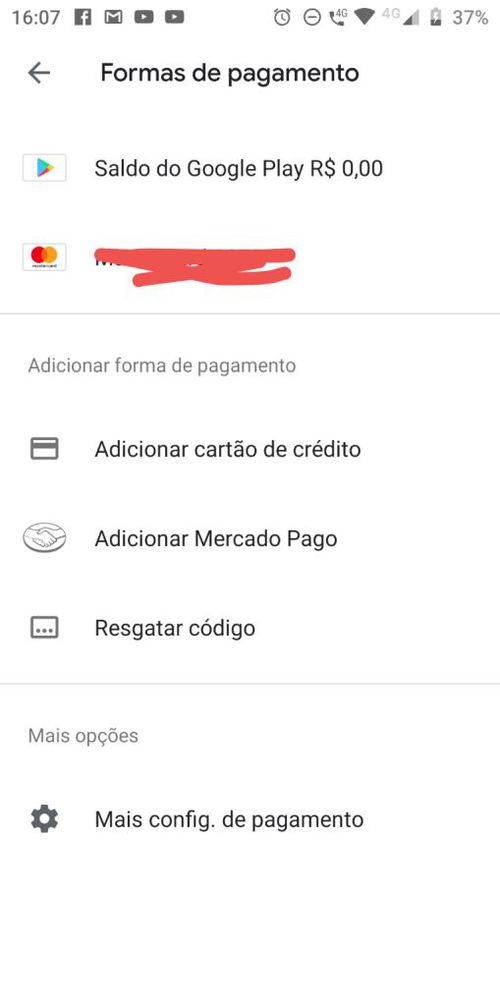Tap Adicionar cartão de crédito
The width and height of the screenshot is (500, 1006).
pyautogui.click(x=250, y=449)
